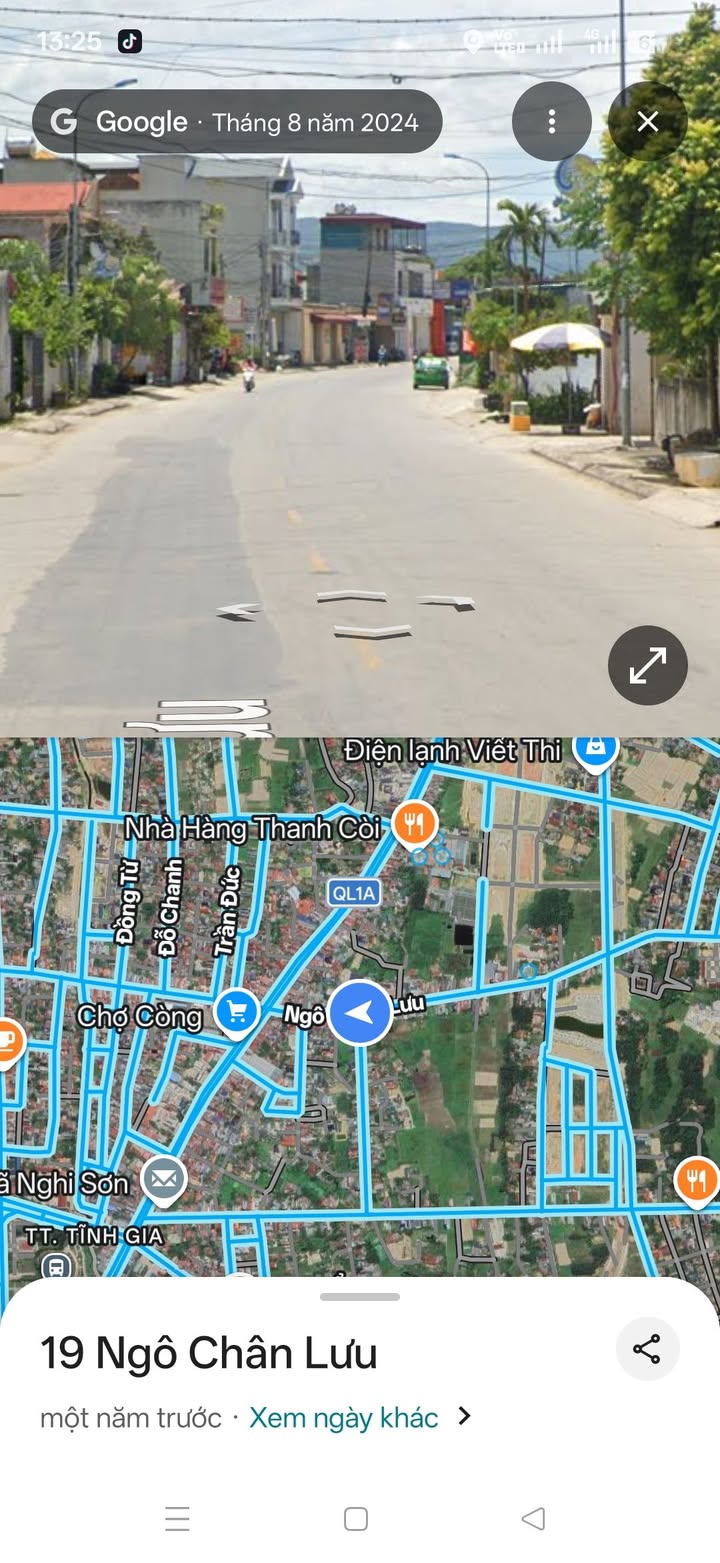Tap the TT. Tĩnh Gia bus station pin

57,1266
